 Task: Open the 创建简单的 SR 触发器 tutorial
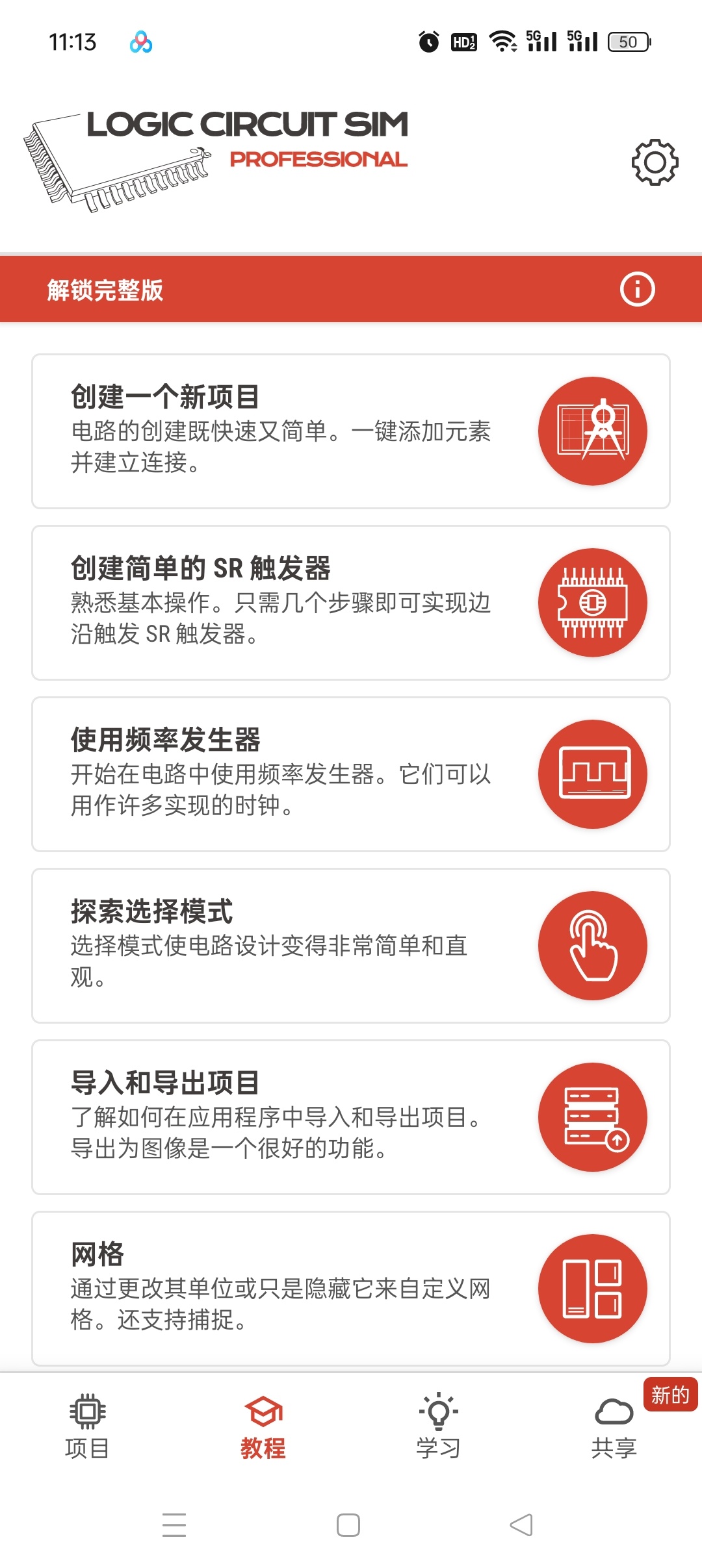point(351,603)
